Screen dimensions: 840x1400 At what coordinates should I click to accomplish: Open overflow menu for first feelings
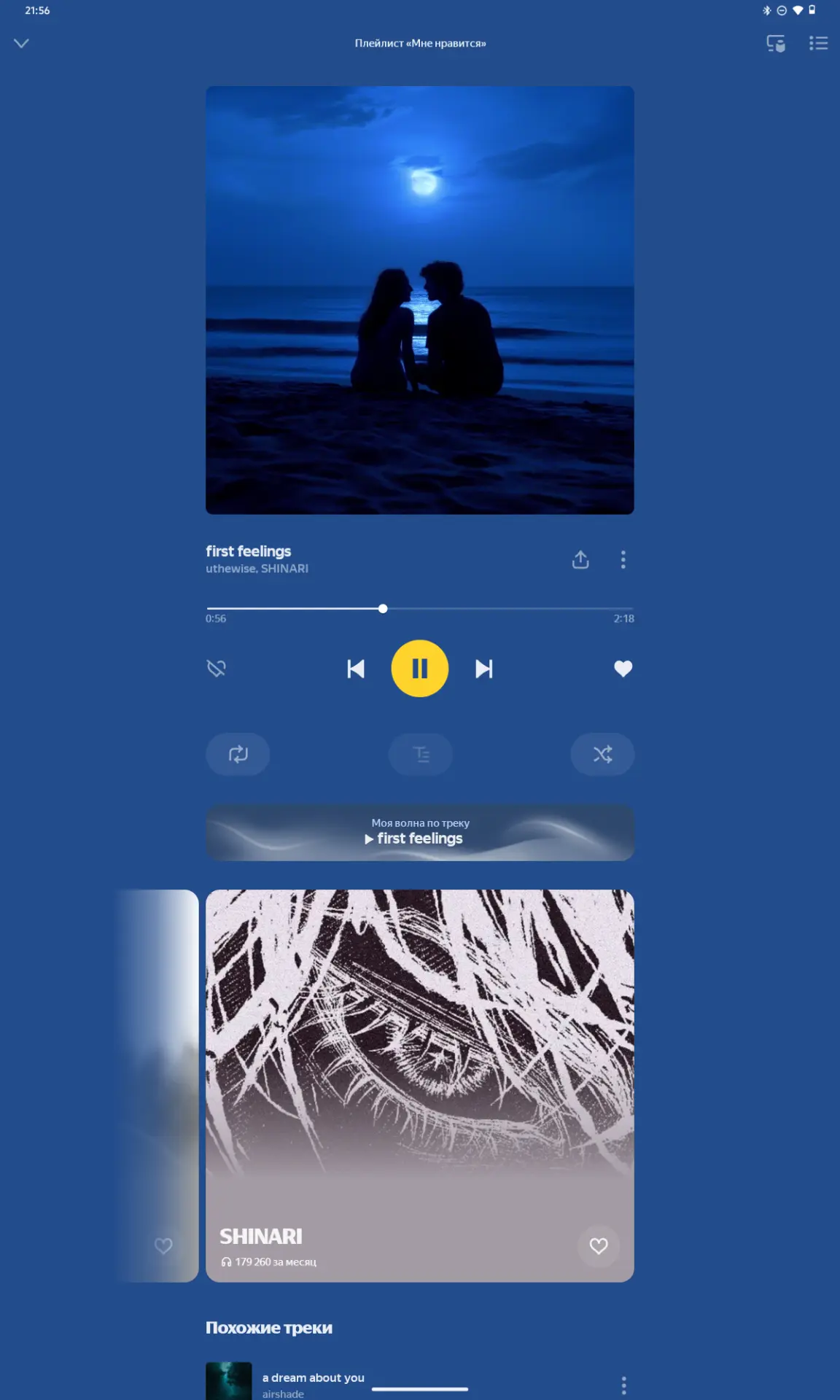[x=623, y=559]
